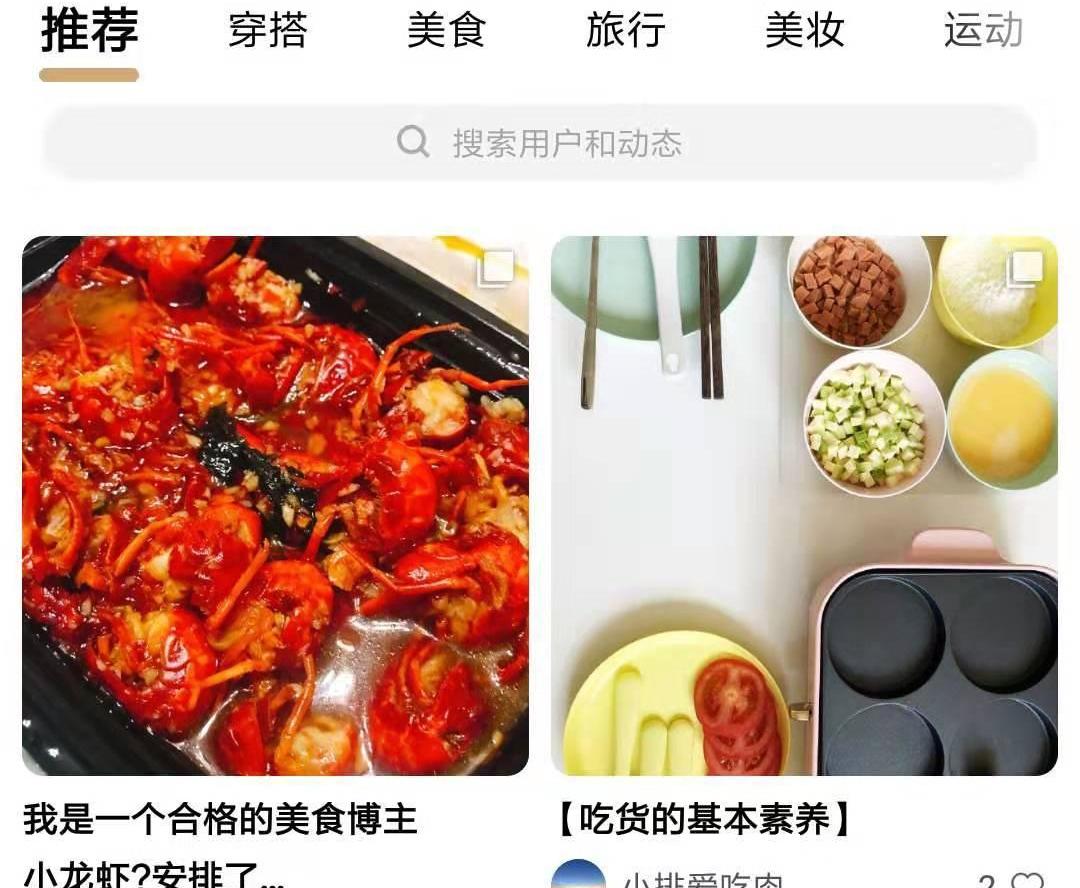This screenshot has width=1080, height=888.
Task: Switch to the 运动 tab
Action: coord(983,31)
